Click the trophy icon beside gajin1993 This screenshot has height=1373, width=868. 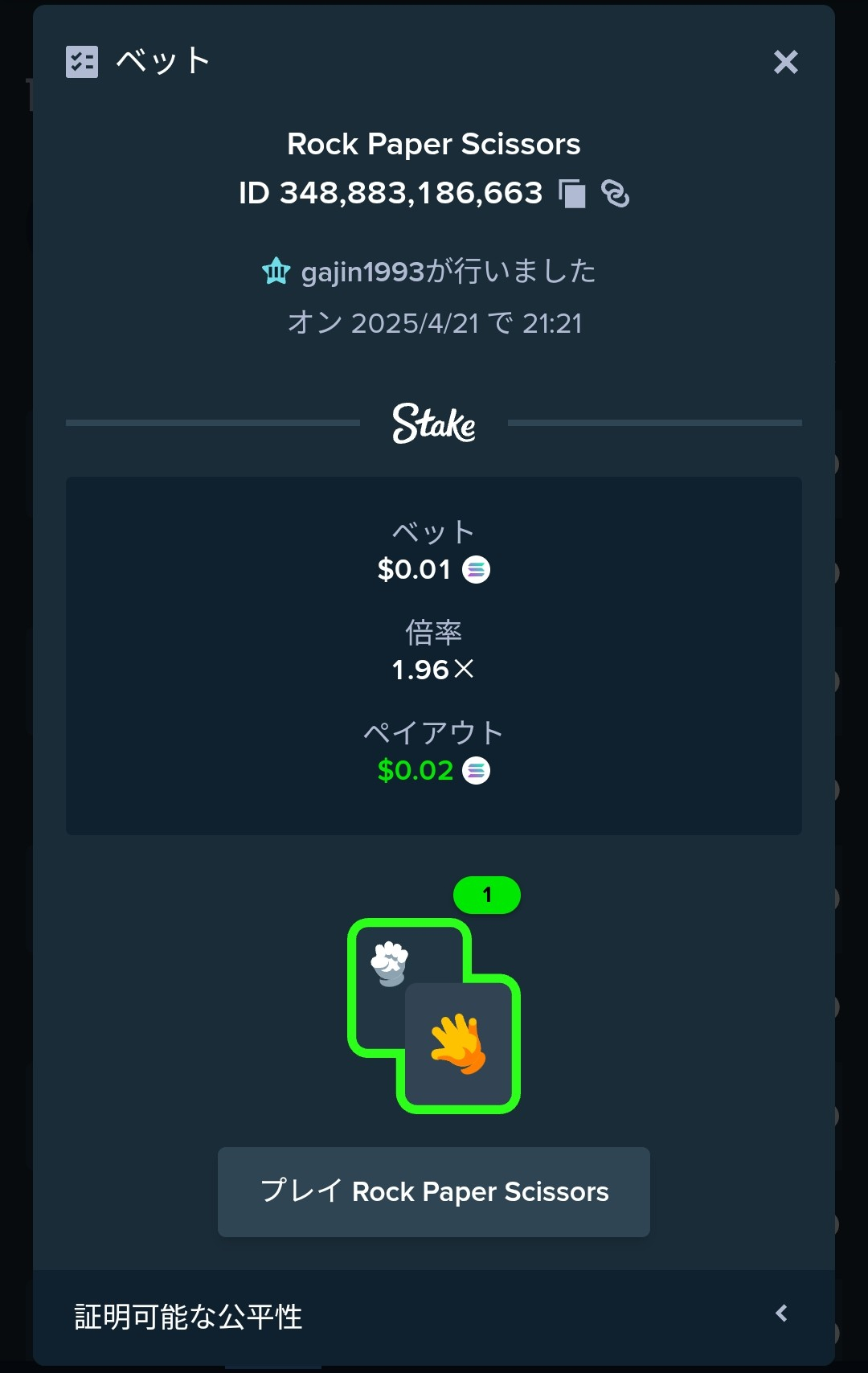click(276, 273)
